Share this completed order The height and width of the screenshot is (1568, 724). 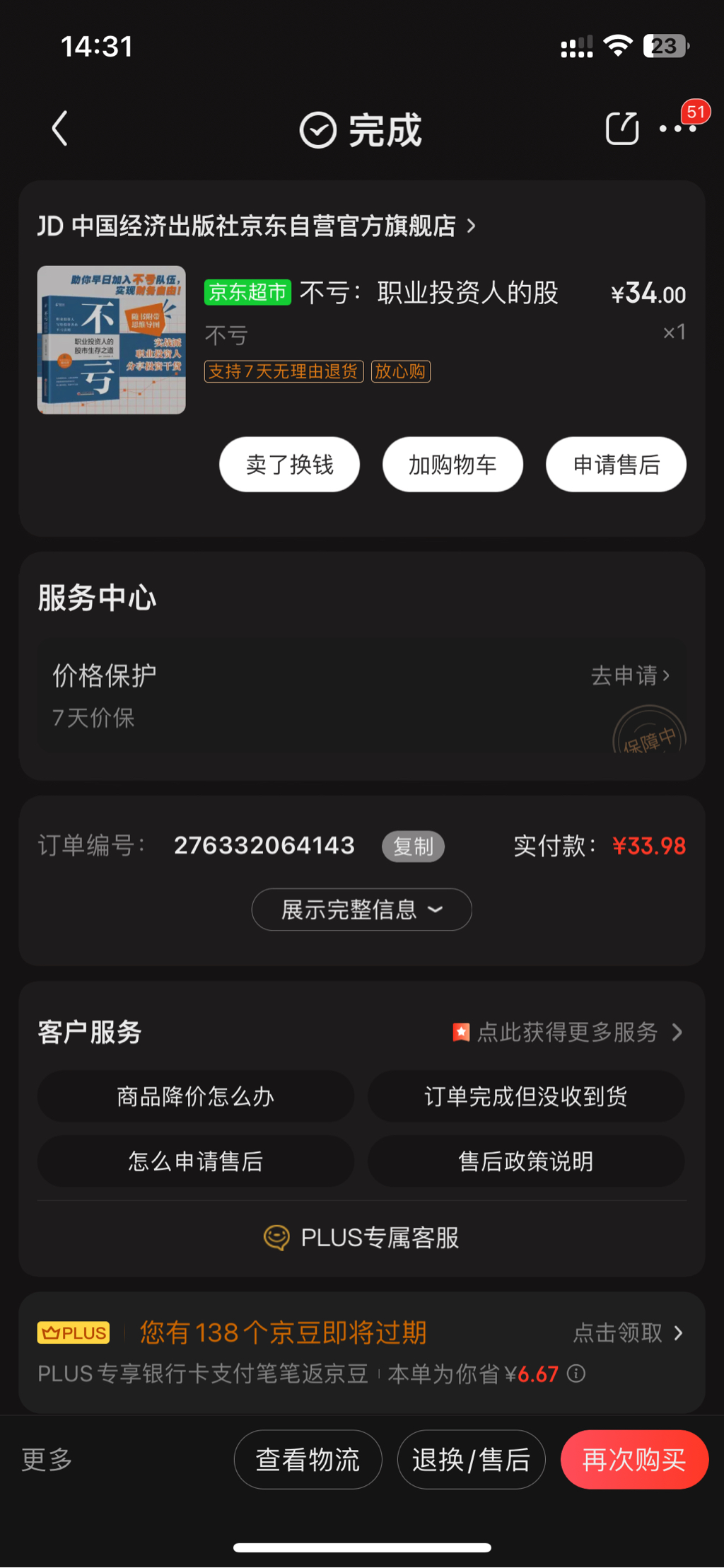621,129
